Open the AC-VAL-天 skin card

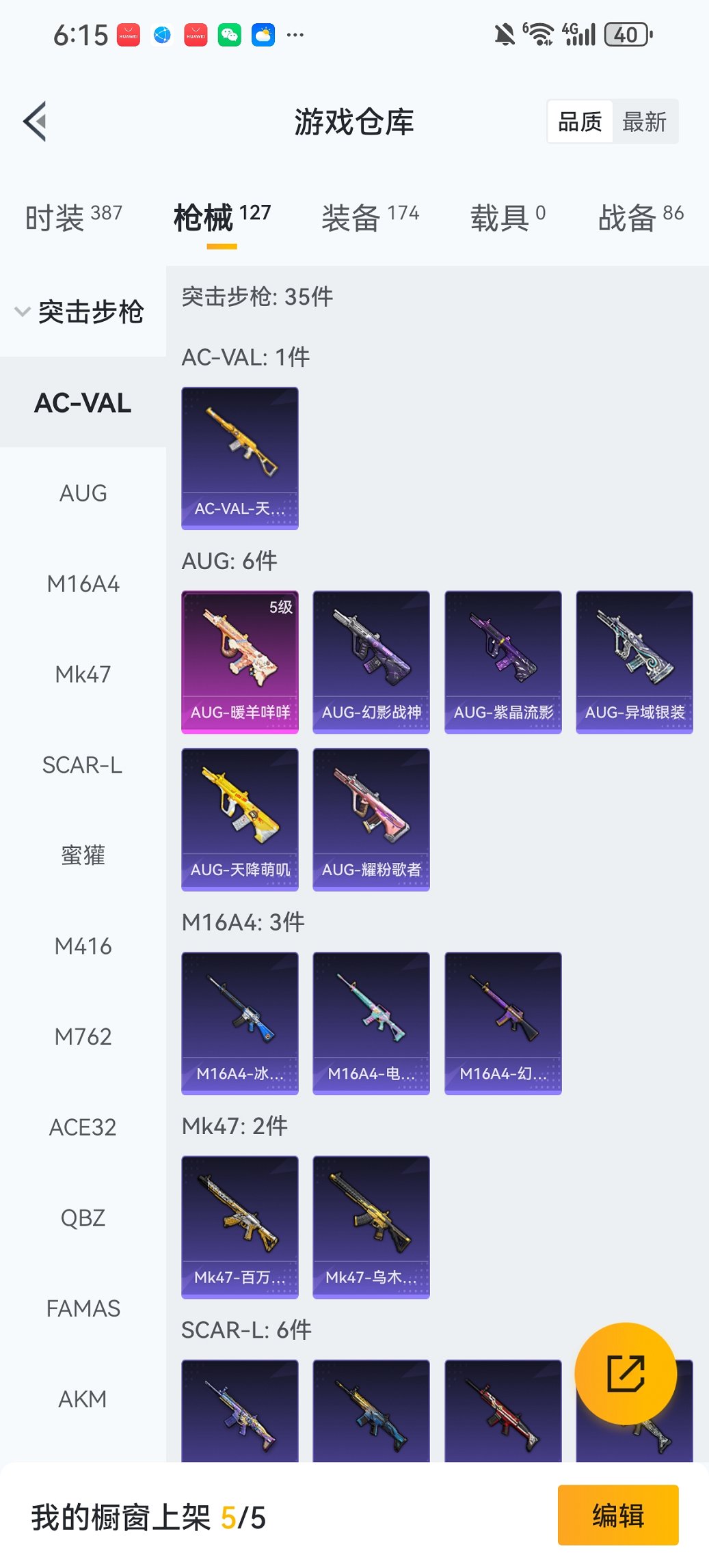[240, 458]
